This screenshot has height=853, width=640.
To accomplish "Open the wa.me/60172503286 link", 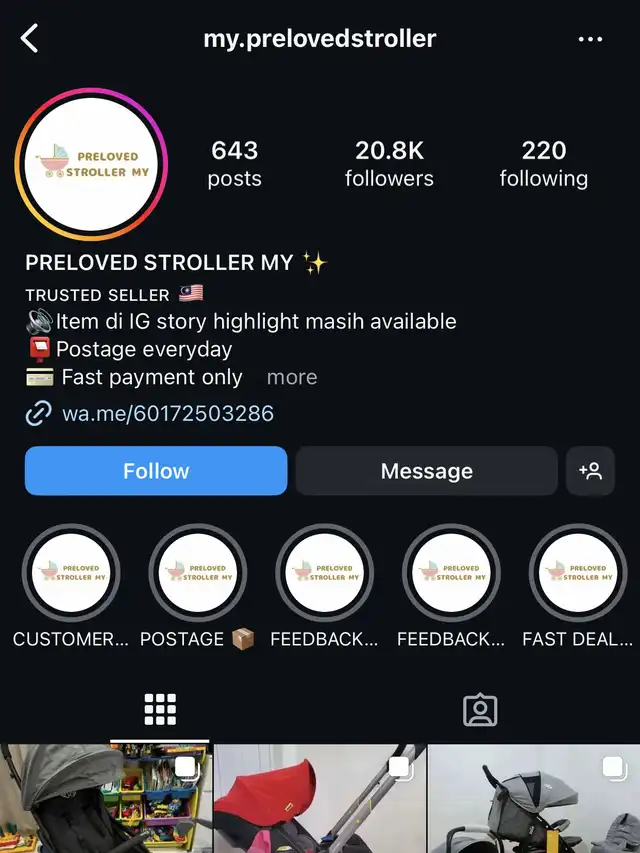I will pos(167,413).
